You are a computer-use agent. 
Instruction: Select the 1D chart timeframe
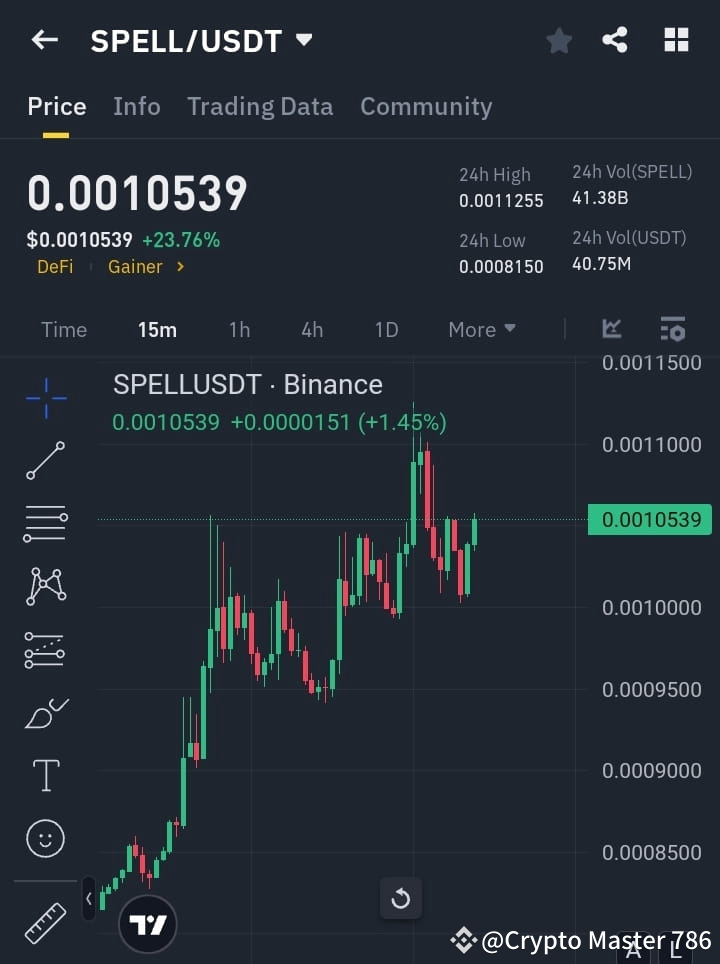coord(386,329)
